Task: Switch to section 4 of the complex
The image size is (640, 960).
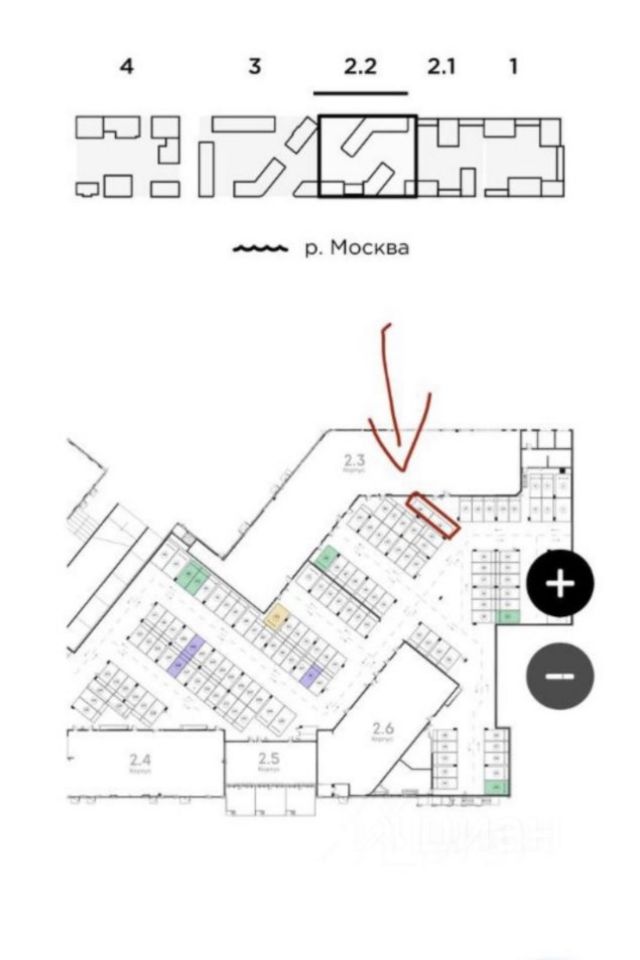Action: tap(126, 67)
